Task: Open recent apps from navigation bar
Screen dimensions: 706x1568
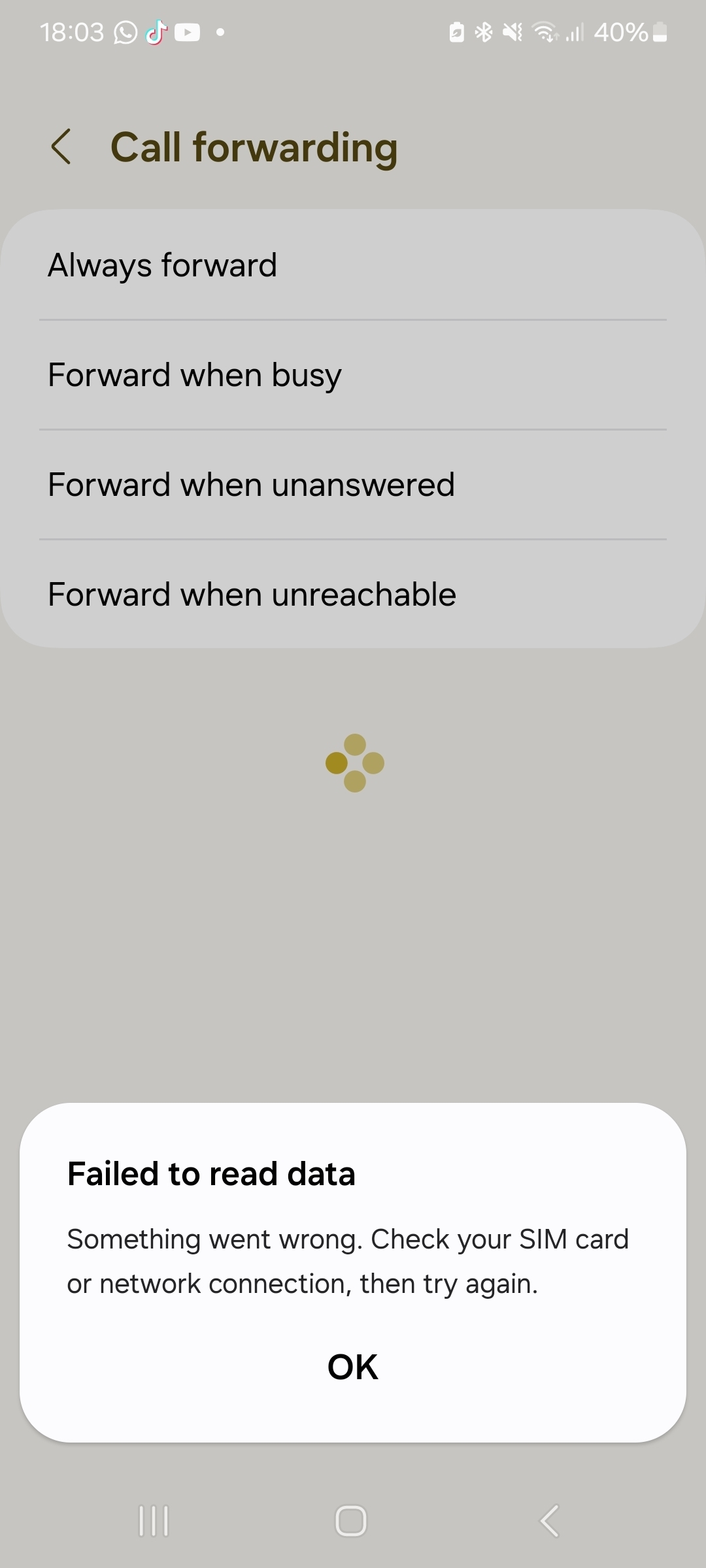Action: (154, 1521)
